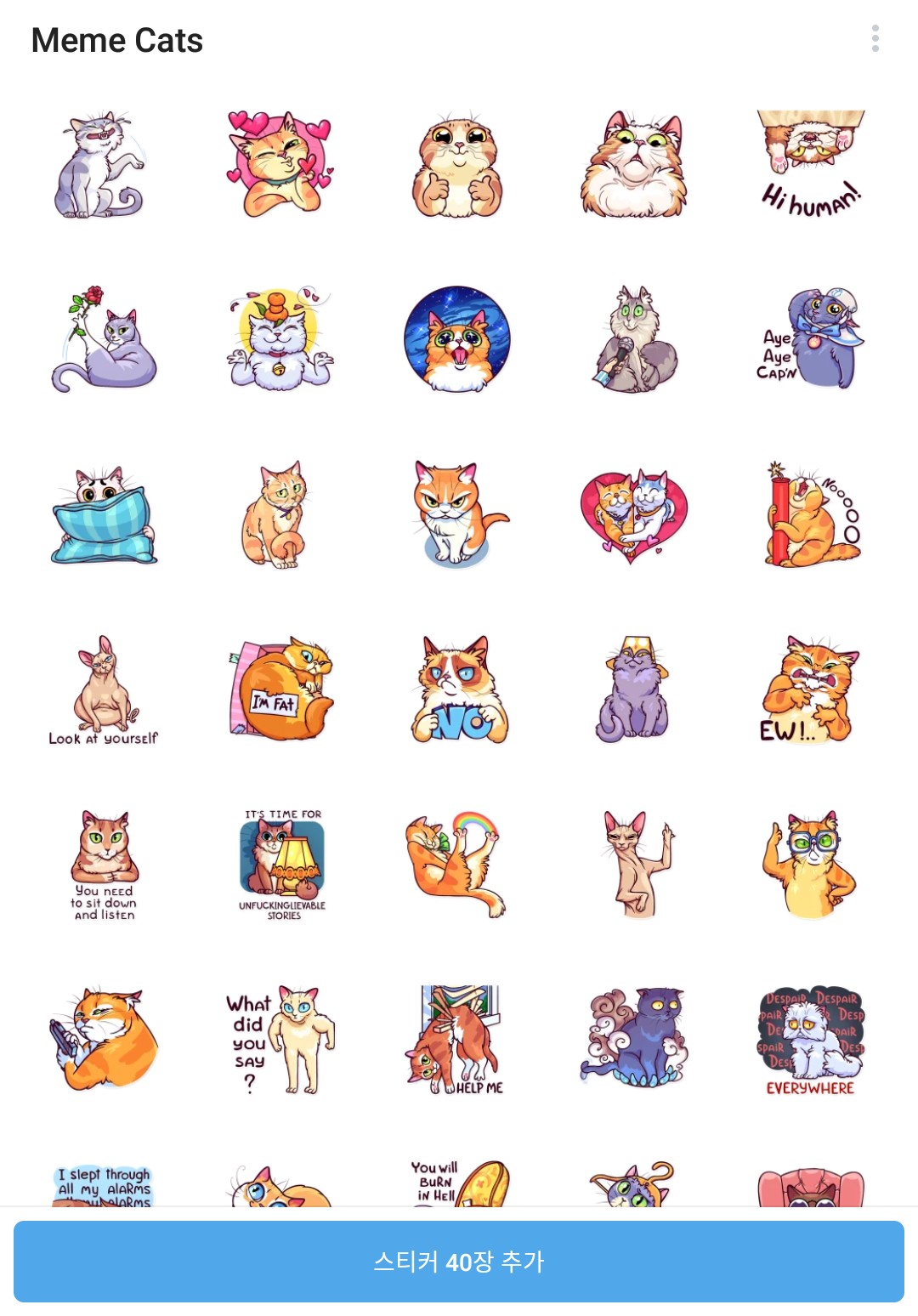This screenshot has width=918, height=1316.
Task: Preview the thumbs-up cat sticker
Action: 458,164
